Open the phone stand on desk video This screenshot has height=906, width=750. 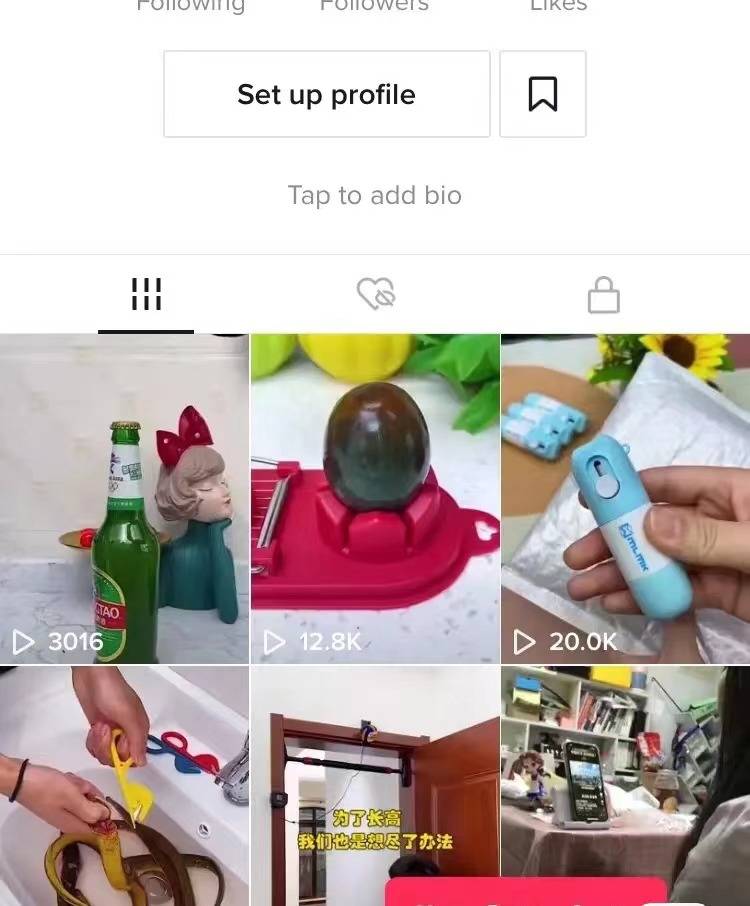[x=625, y=770]
